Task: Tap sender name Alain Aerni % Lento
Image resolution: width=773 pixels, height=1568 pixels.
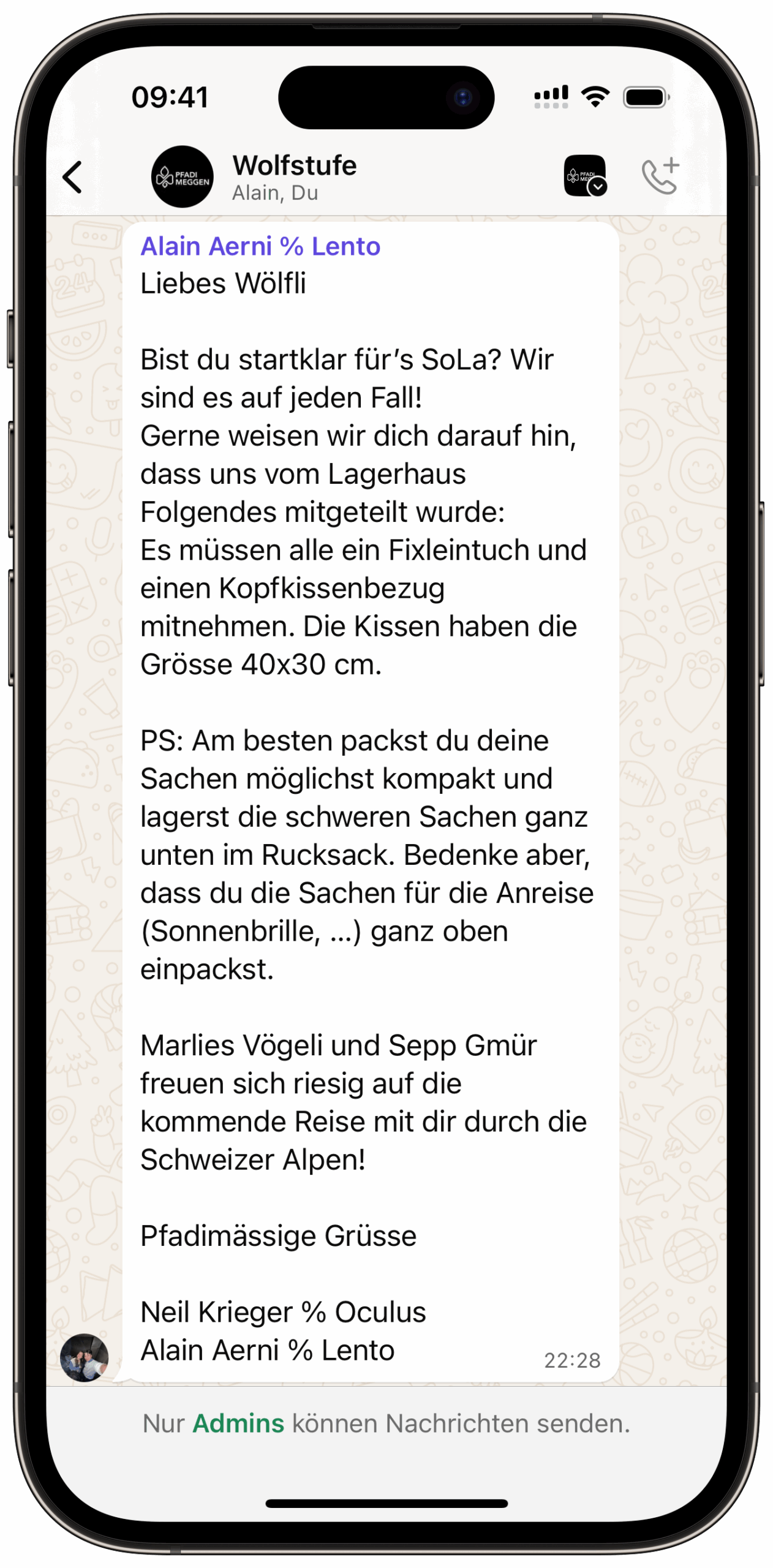Action: point(260,246)
